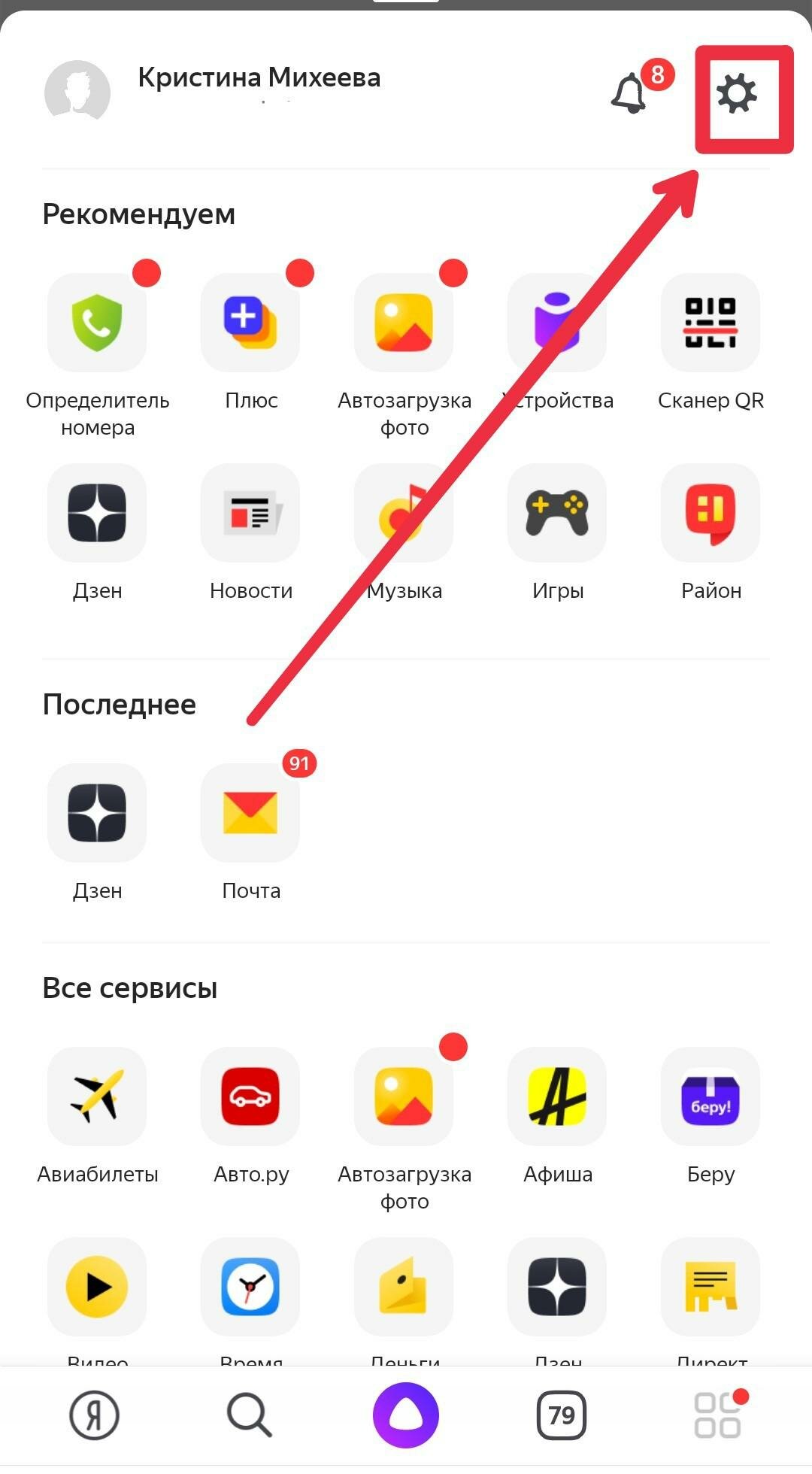This screenshot has height=1474, width=812.
Task: Open Авто.ру service
Action: tap(250, 1096)
